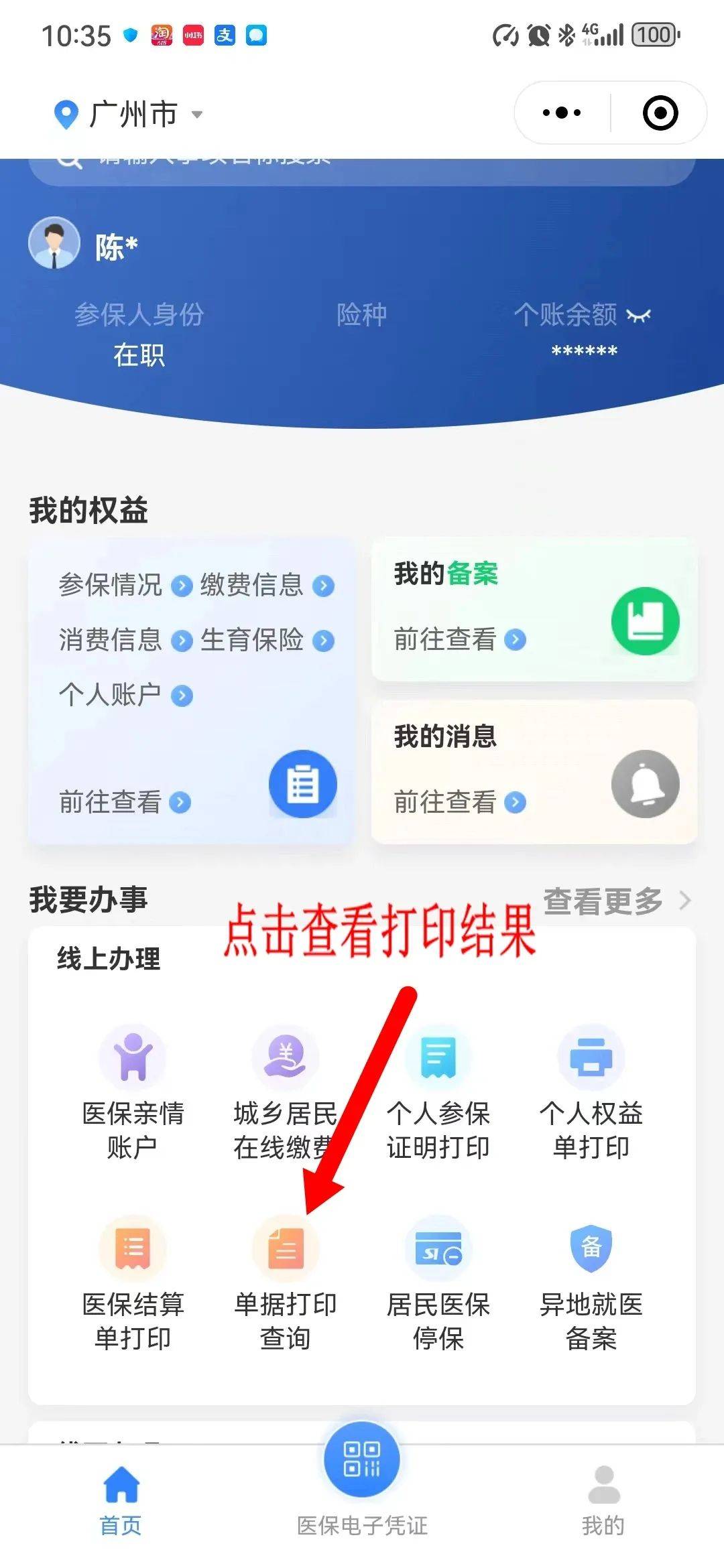The image size is (724, 1568).
Task: Open 单据打印查询 to view print results
Action: (x=286, y=1283)
